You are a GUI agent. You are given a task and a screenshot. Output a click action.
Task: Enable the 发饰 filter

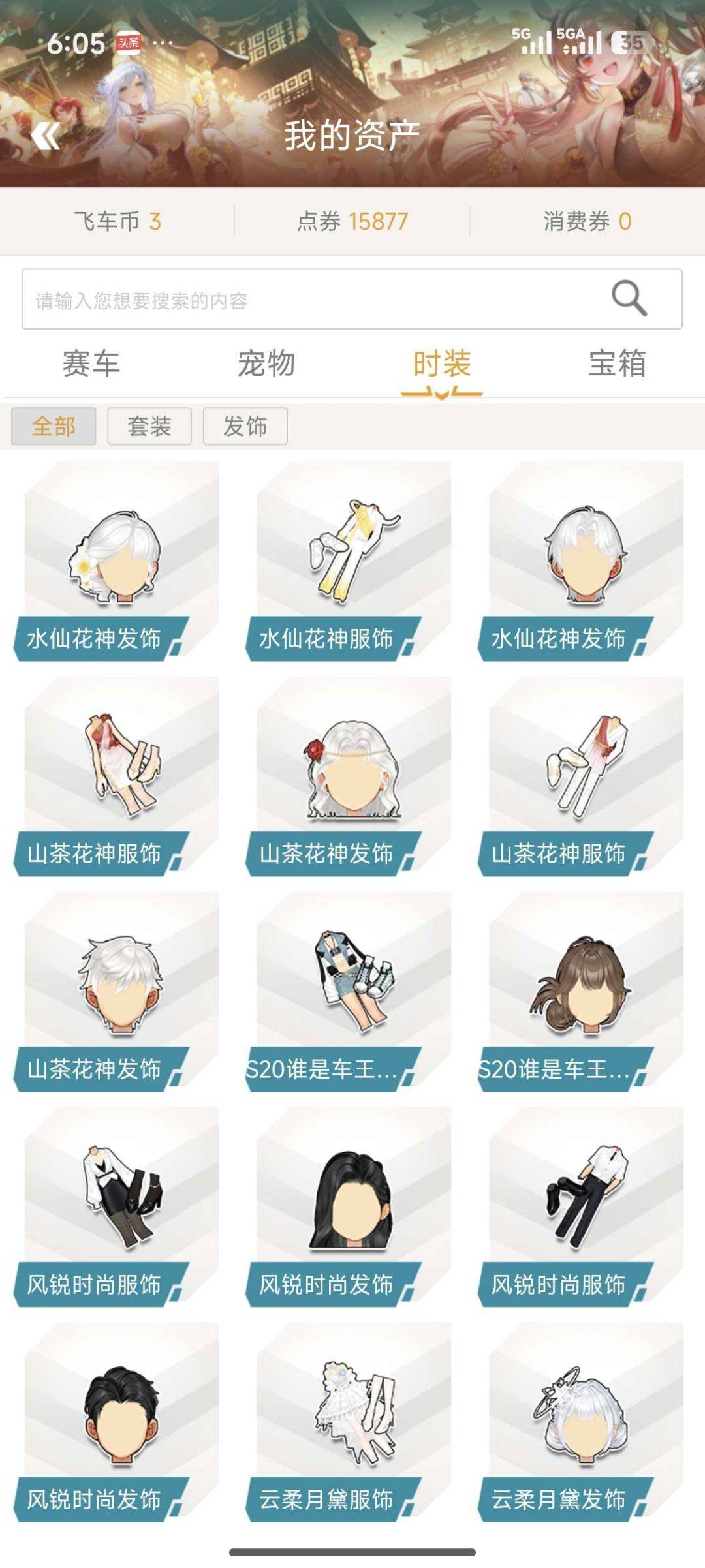[x=246, y=426]
